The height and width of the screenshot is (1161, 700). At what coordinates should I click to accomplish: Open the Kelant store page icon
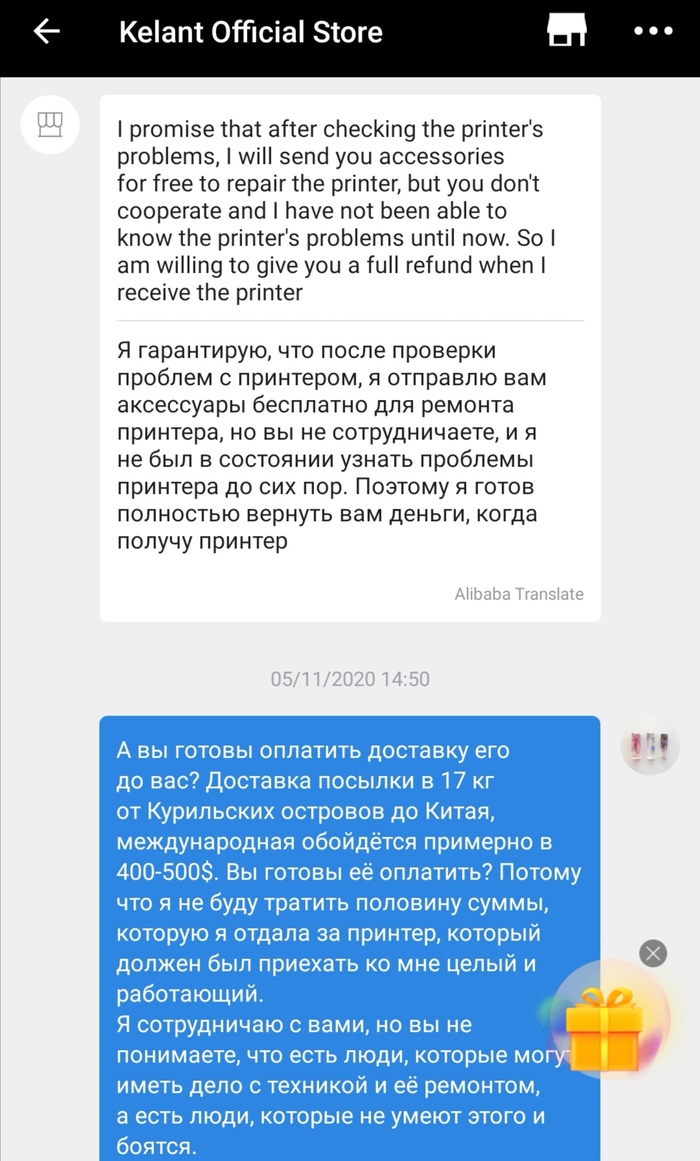pyautogui.click(x=567, y=31)
